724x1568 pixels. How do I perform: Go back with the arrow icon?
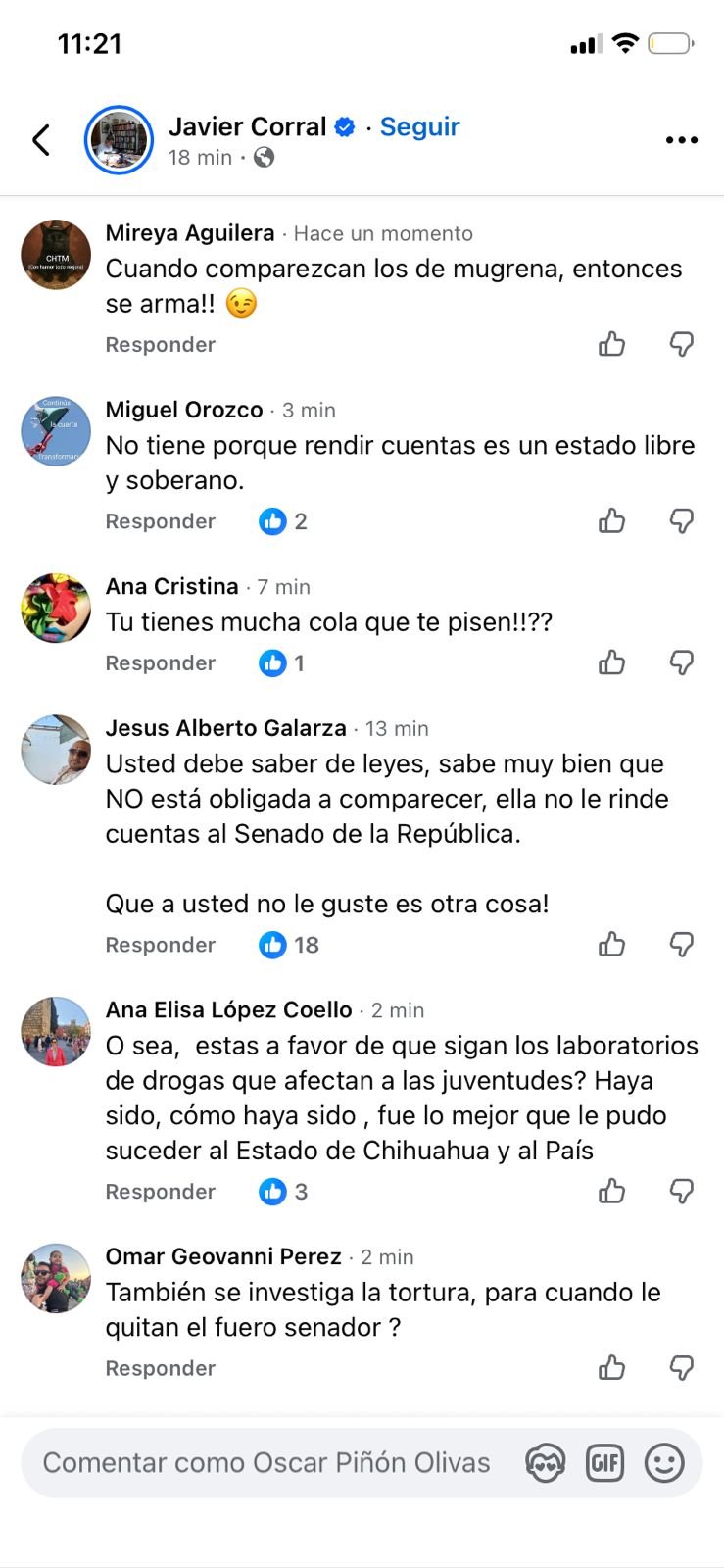tap(41, 140)
